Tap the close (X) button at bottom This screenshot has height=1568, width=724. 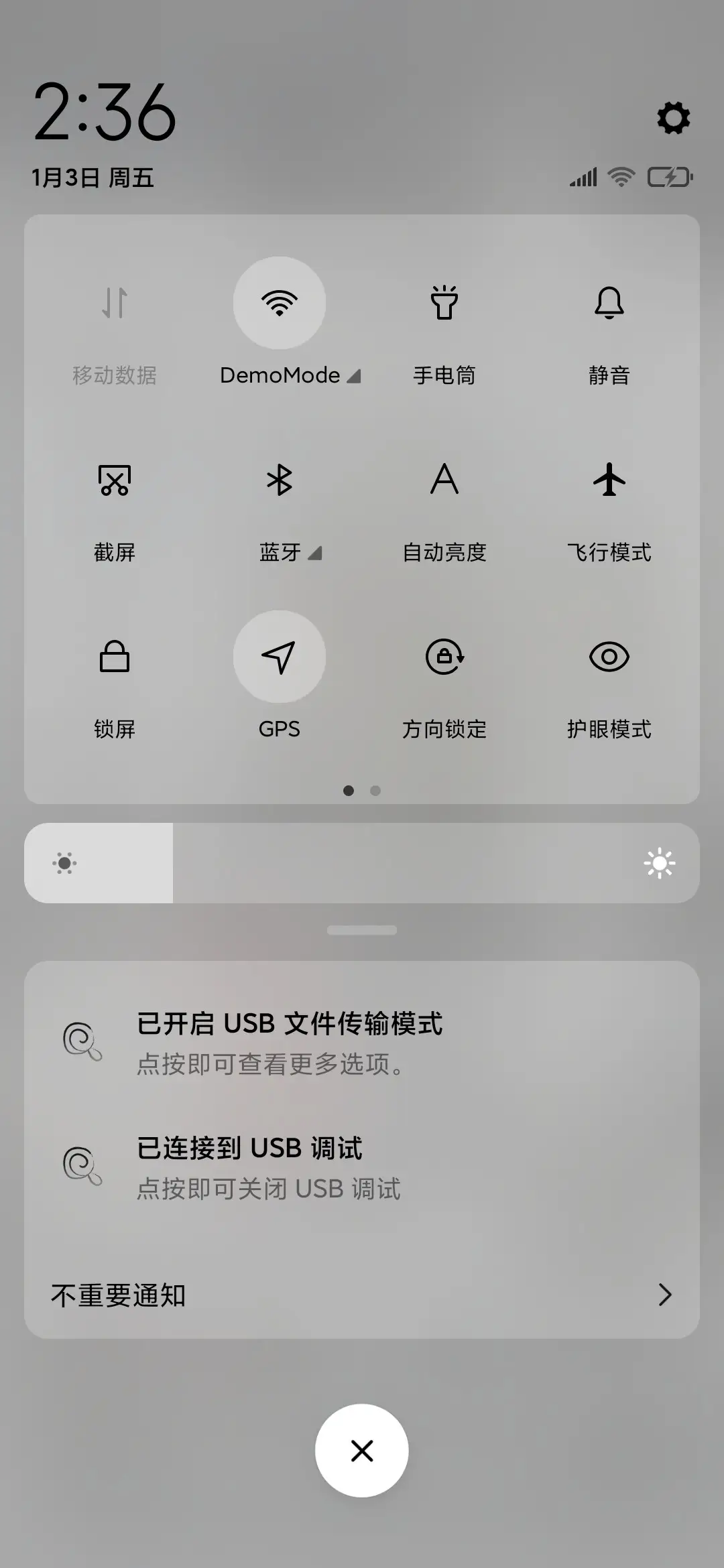pyautogui.click(x=362, y=1450)
